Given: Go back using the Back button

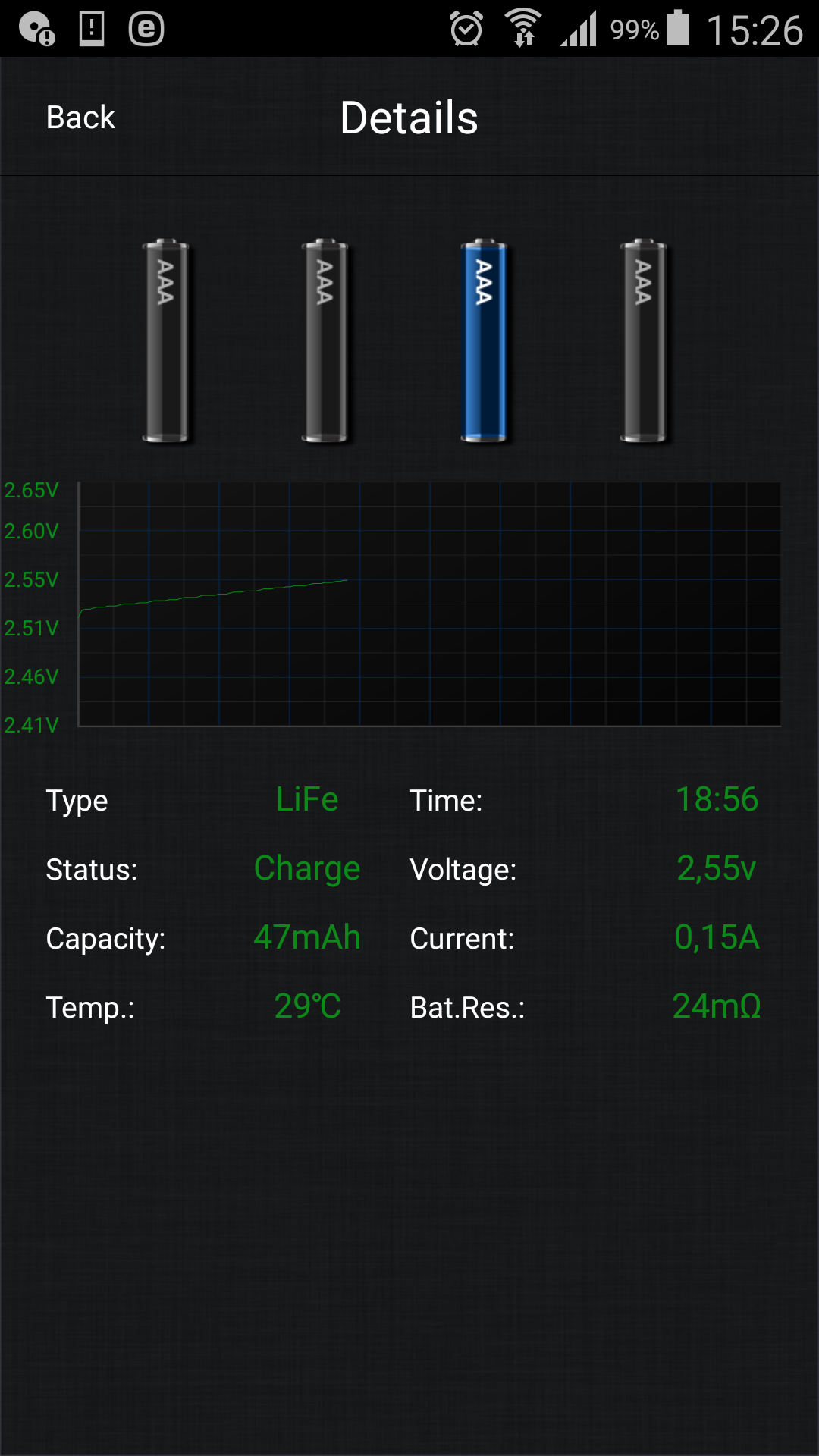Looking at the screenshot, I should point(80,118).
